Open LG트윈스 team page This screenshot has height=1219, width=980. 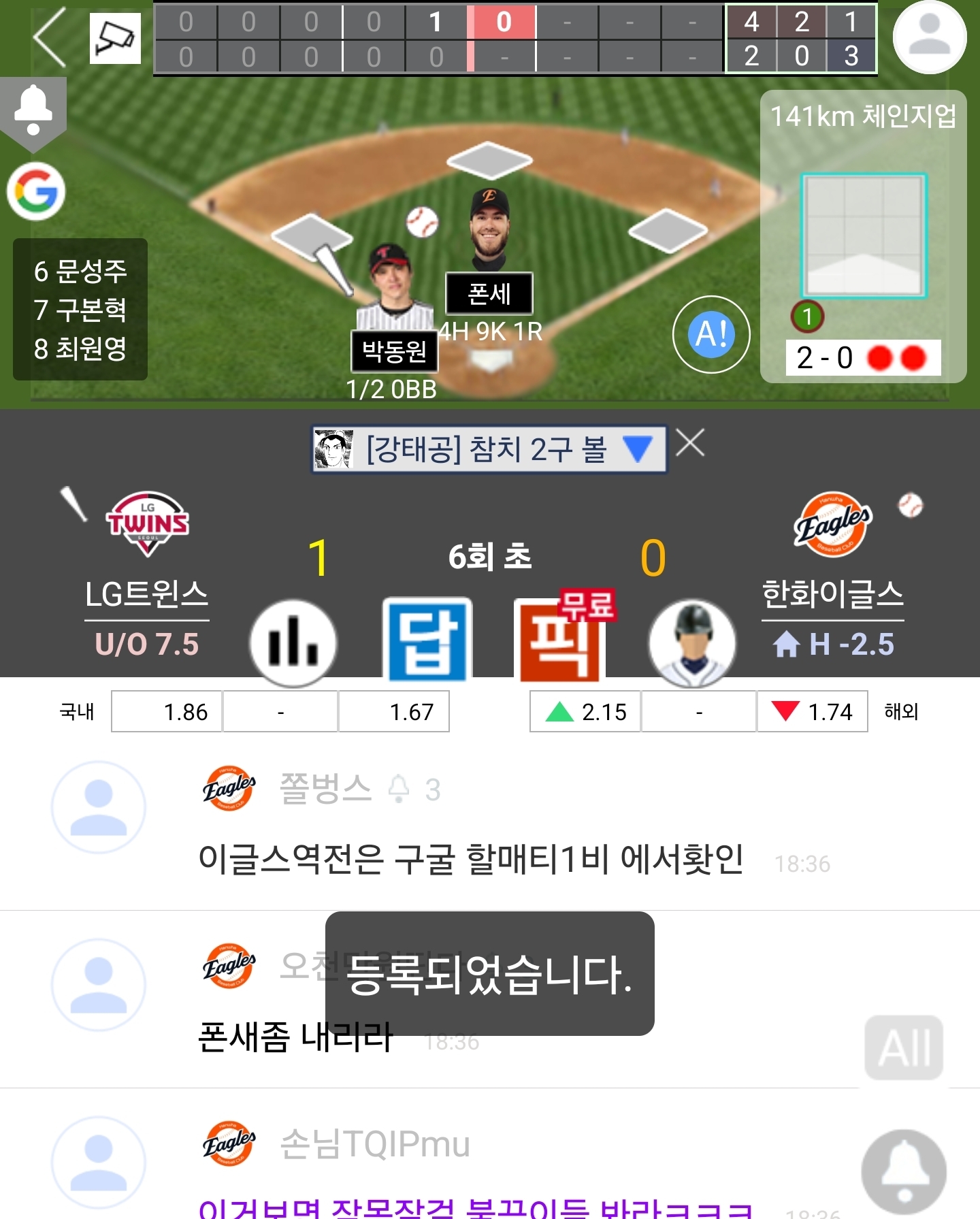pos(147,594)
